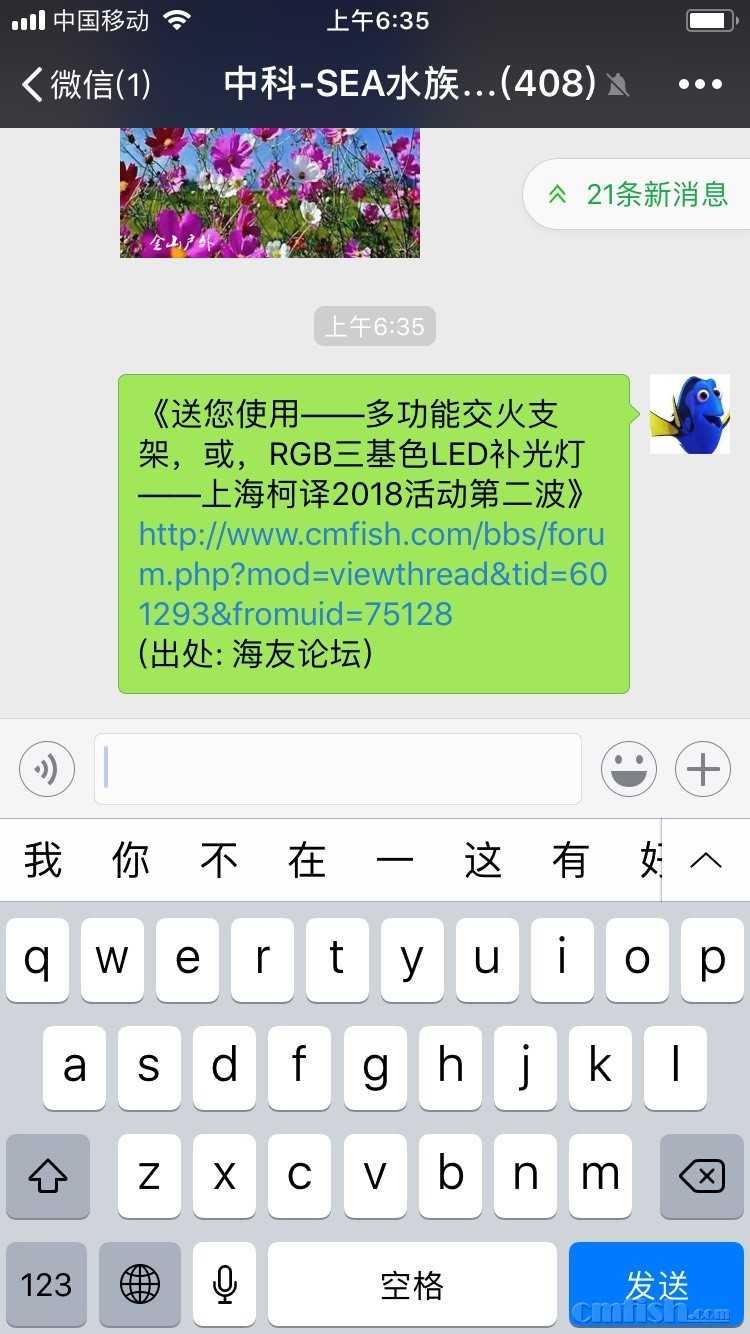The height and width of the screenshot is (1334, 750).
Task: Tap the globe key to switch keyboard language
Action: pos(139,1284)
